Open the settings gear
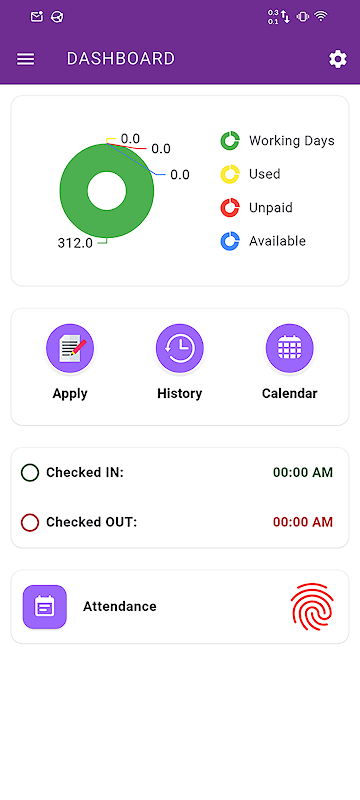360x800 pixels. pyautogui.click(x=338, y=59)
